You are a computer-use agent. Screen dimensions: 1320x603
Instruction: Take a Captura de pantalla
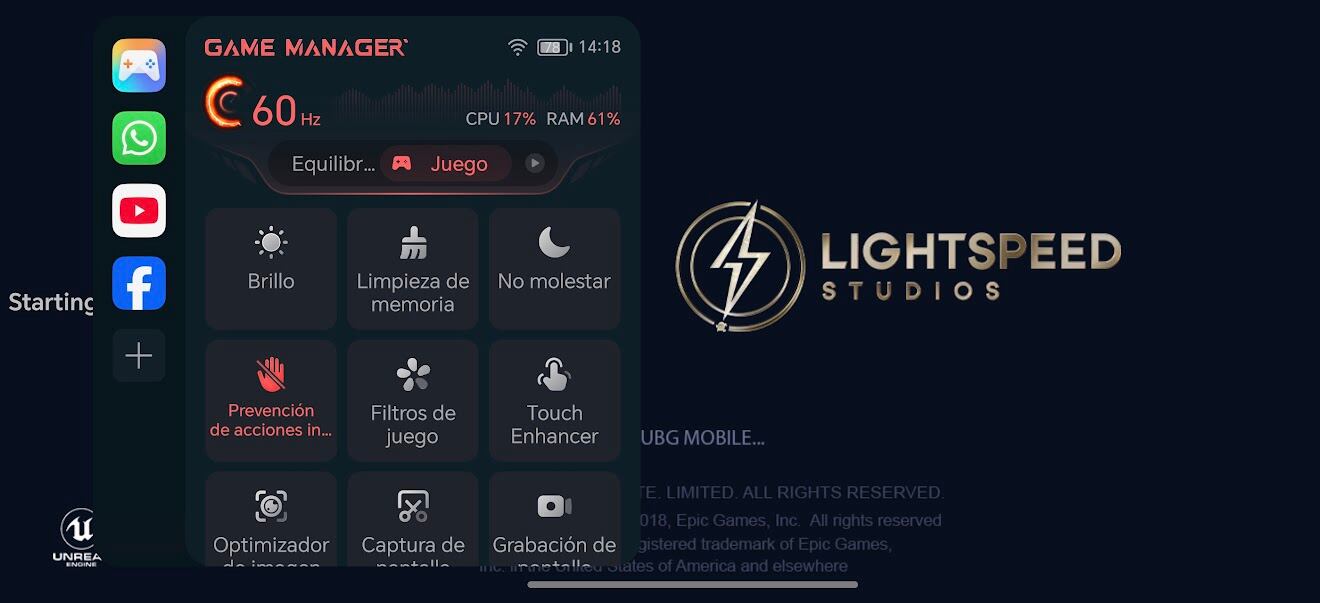[x=413, y=522]
